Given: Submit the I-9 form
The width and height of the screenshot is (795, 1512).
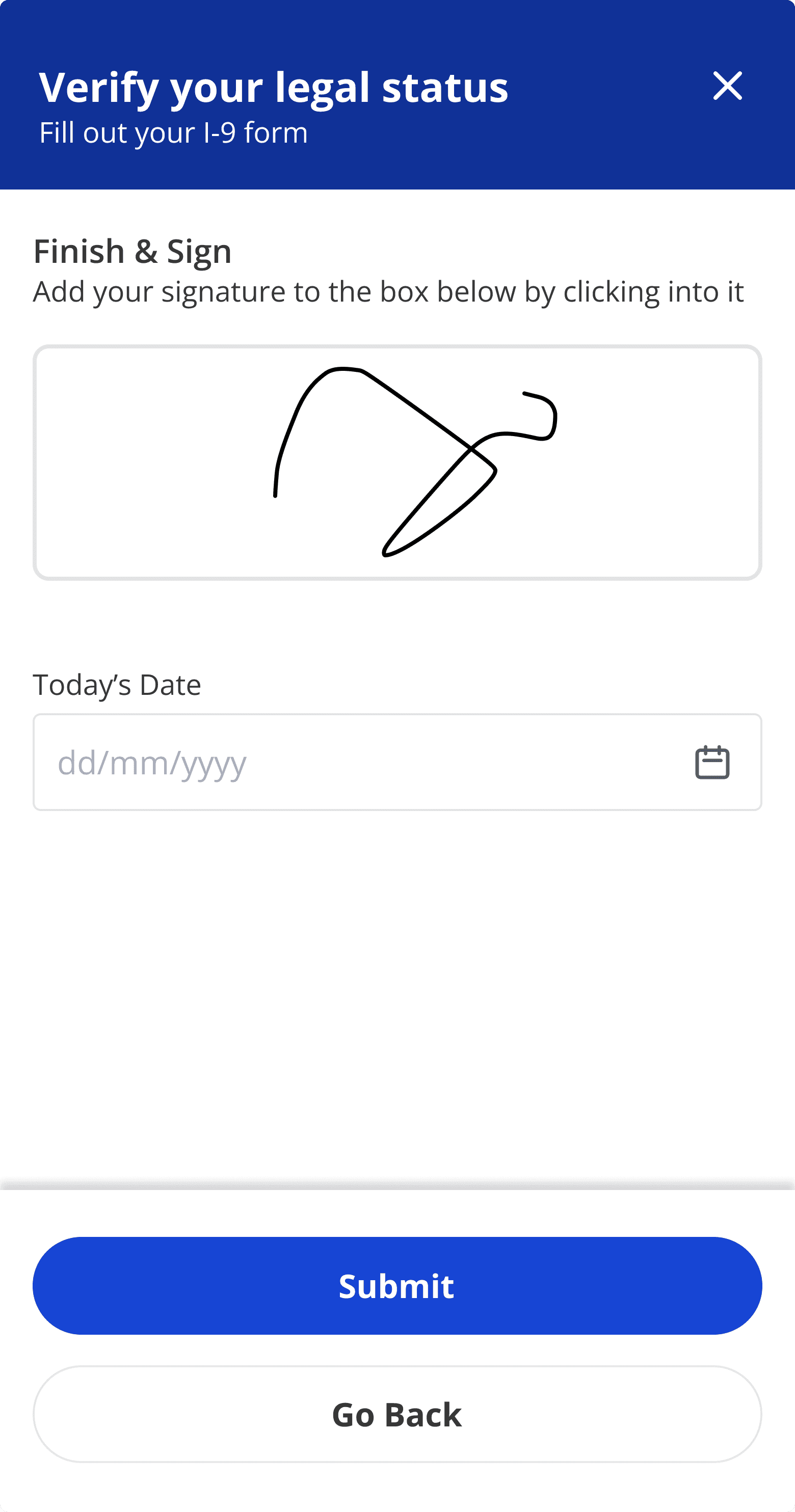Looking at the screenshot, I should coord(397,1285).
